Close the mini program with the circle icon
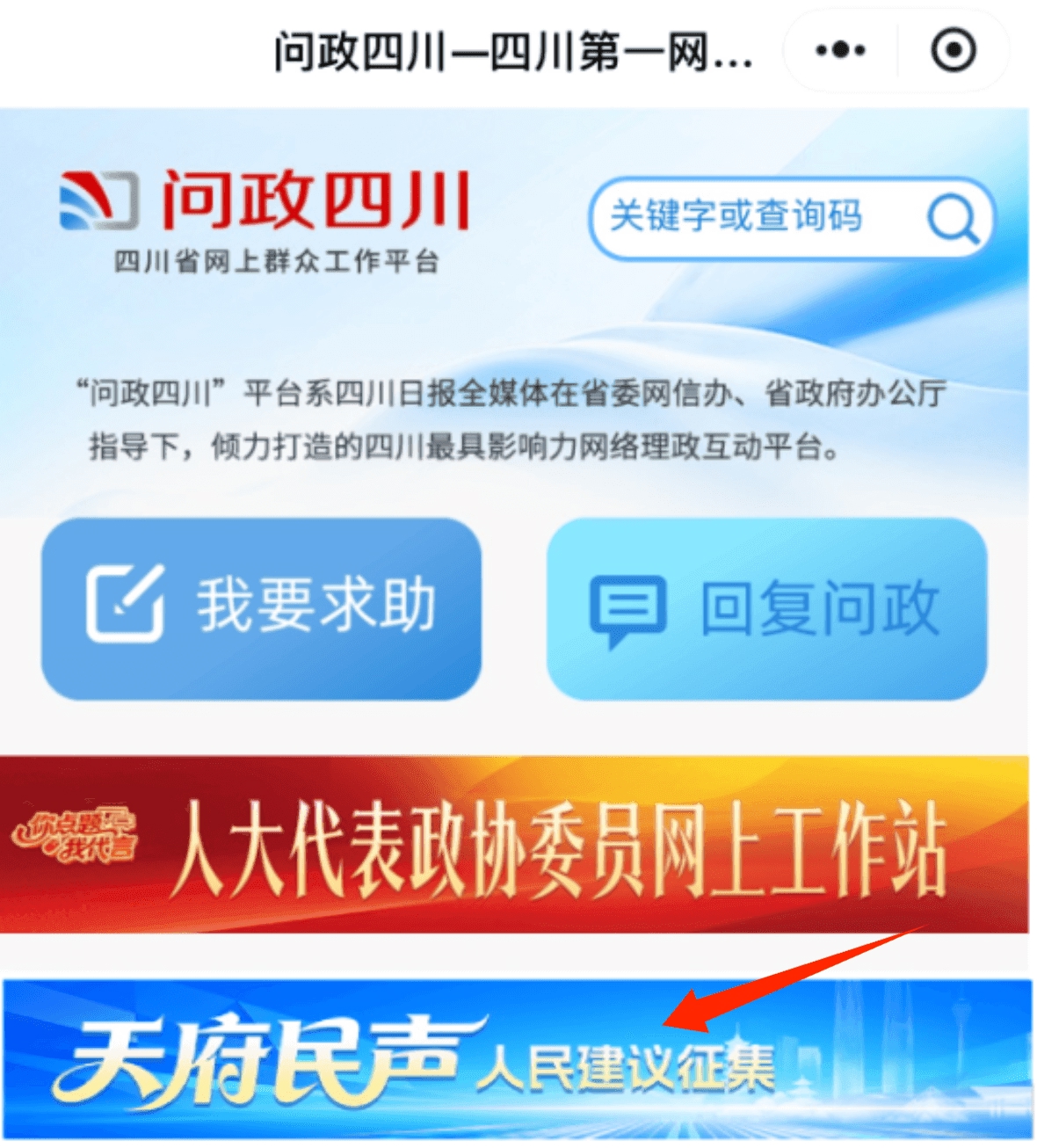The image size is (1037, 1148). point(954,50)
